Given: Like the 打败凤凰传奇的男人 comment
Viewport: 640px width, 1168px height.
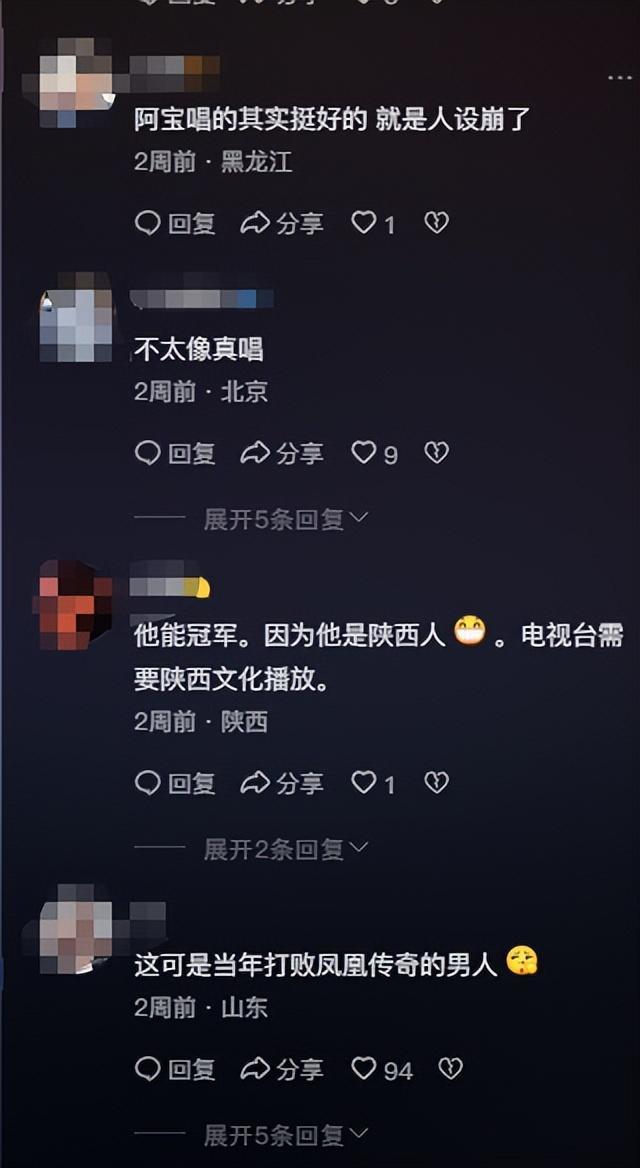Looking at the screenshot, I should (x=364, y=1070).
